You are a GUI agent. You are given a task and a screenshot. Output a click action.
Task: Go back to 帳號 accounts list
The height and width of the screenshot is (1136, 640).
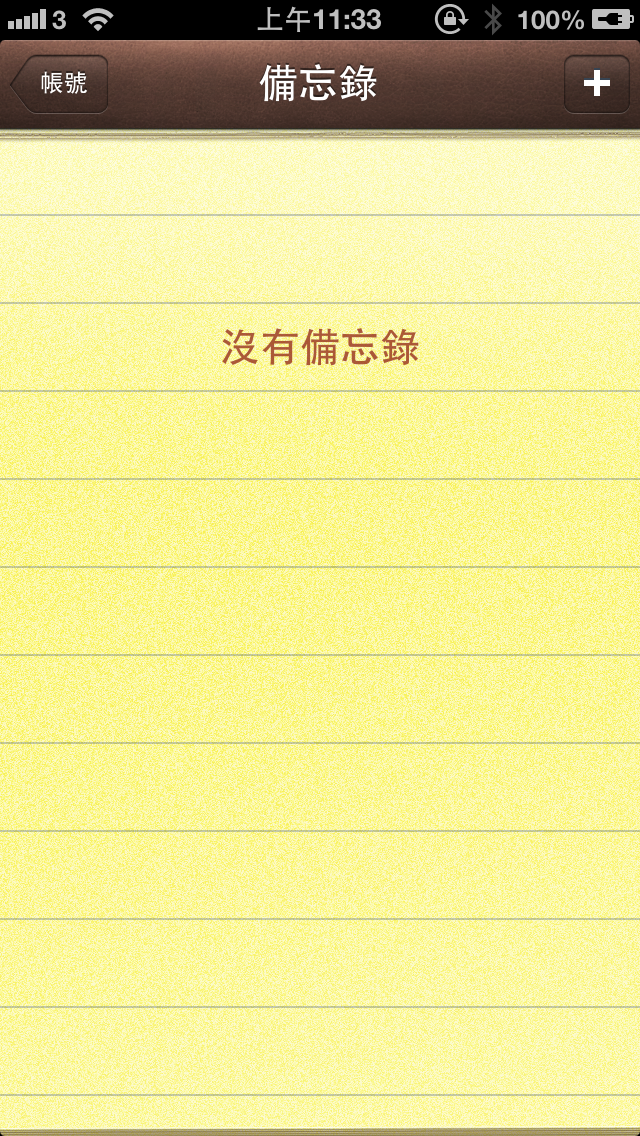click(x=60, y=84)
